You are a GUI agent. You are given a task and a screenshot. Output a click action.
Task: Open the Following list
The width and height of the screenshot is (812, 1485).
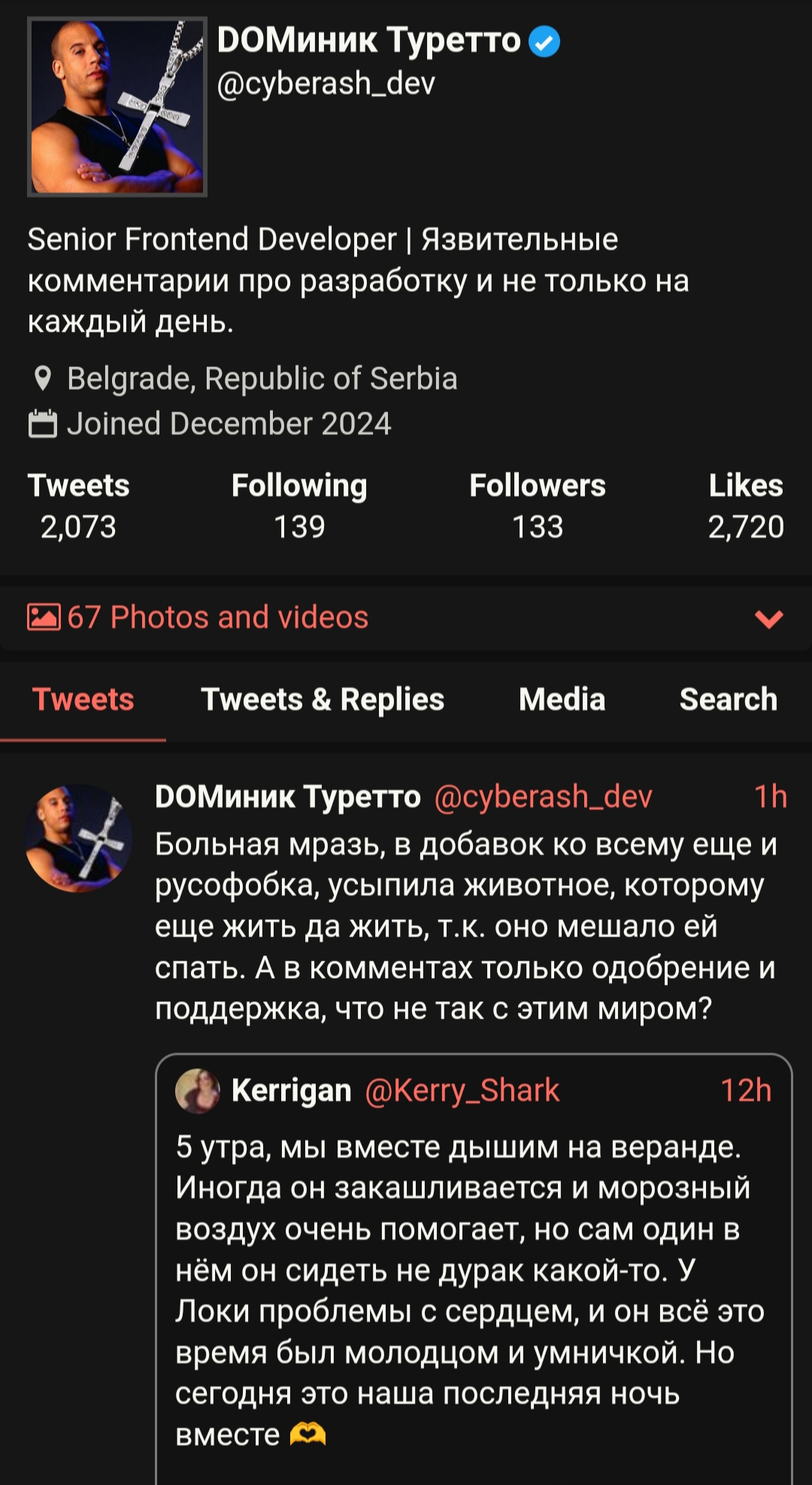click(x=299, y=506)
